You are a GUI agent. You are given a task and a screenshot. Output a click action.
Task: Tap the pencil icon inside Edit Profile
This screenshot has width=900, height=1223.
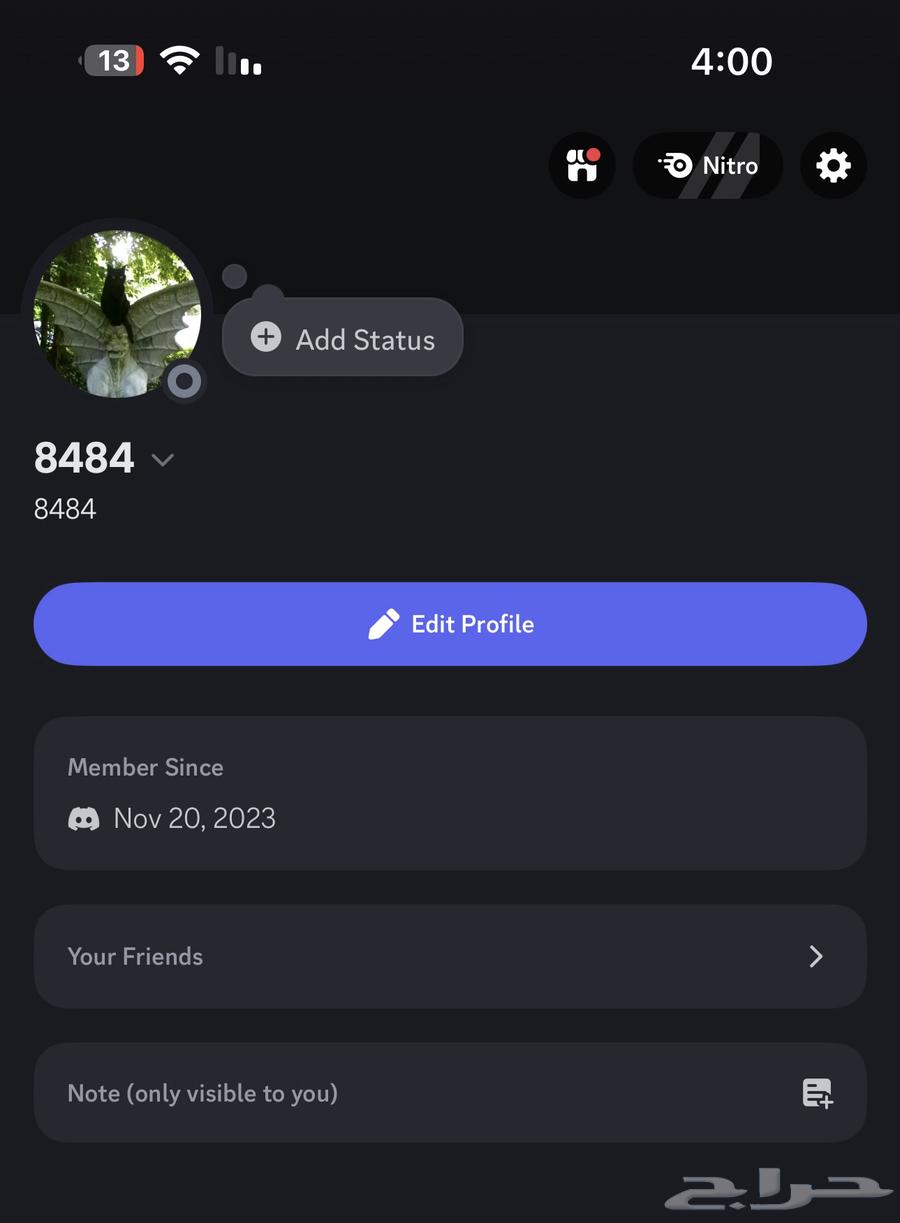[x=384, y=623]
